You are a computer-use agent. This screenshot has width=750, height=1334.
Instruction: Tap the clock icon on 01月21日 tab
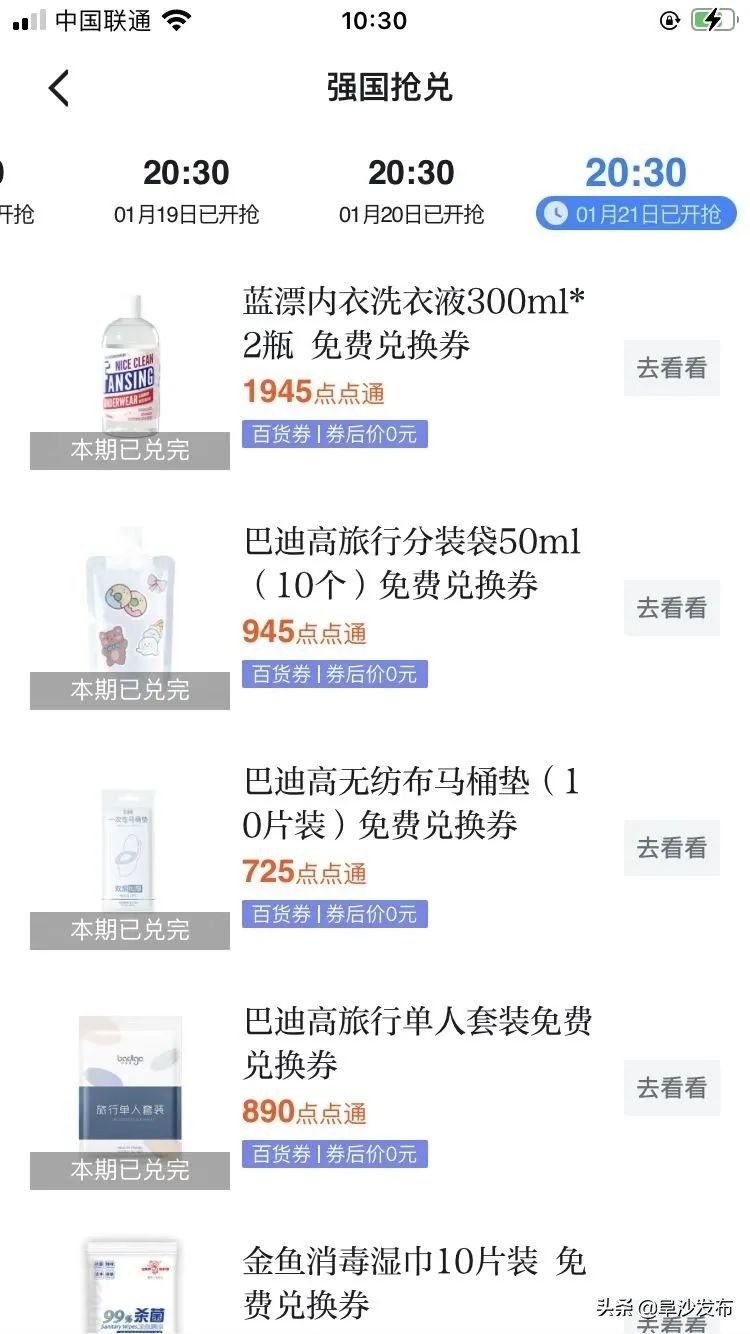(556, 213)
